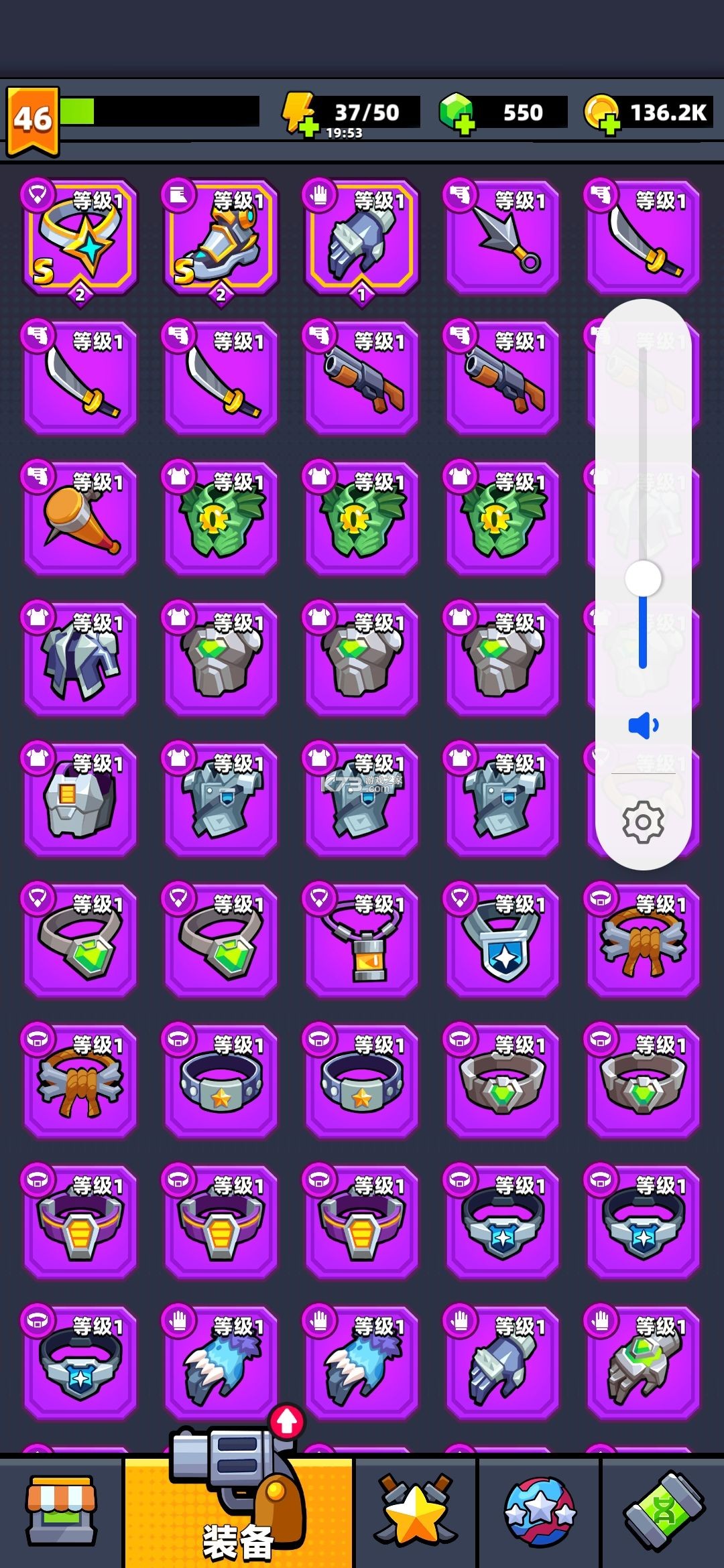
Task: Switch to the 装备 equipment tab
Action: pos(238,1511)
